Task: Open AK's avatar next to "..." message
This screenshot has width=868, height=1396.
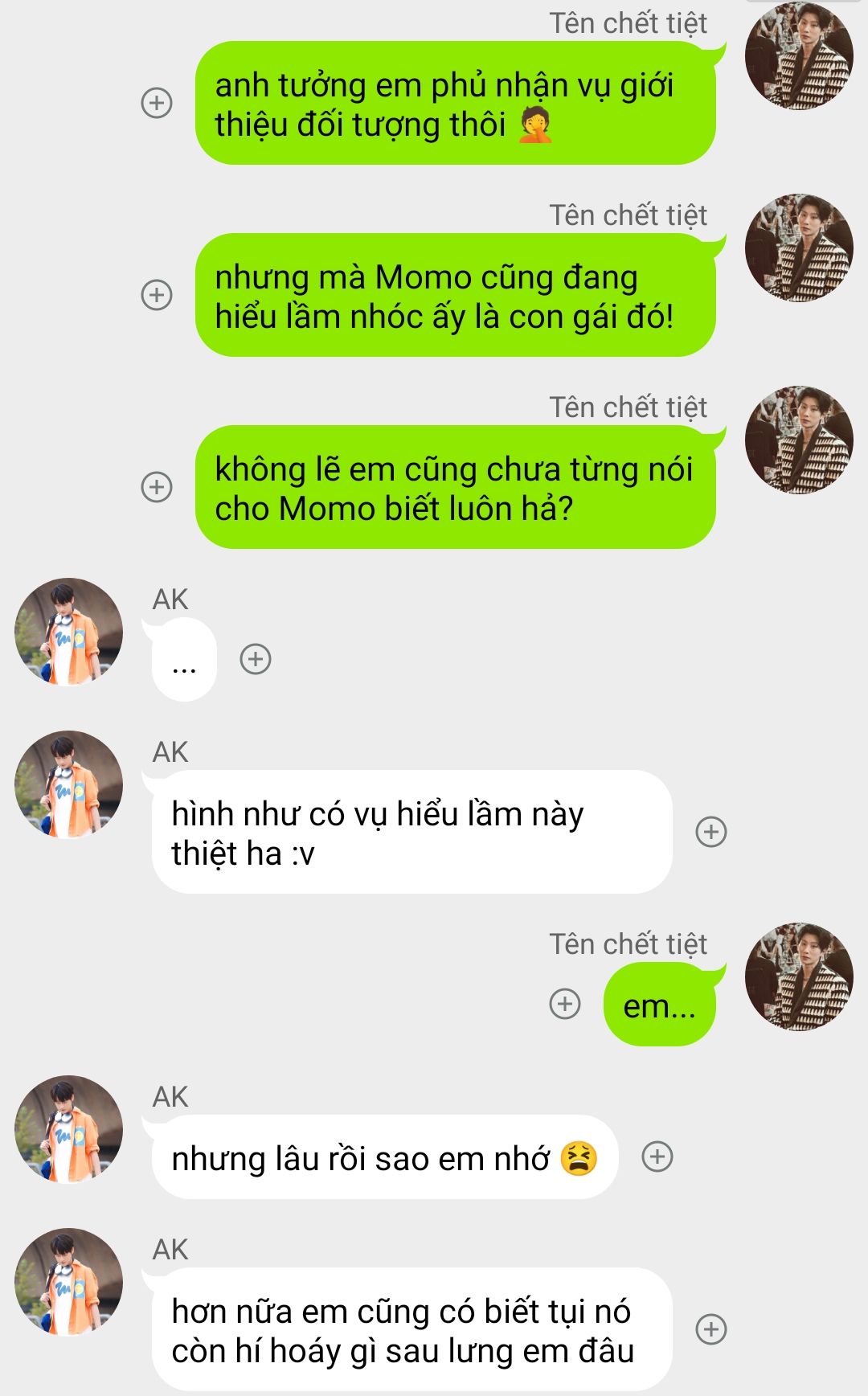Action: (69, 632)
